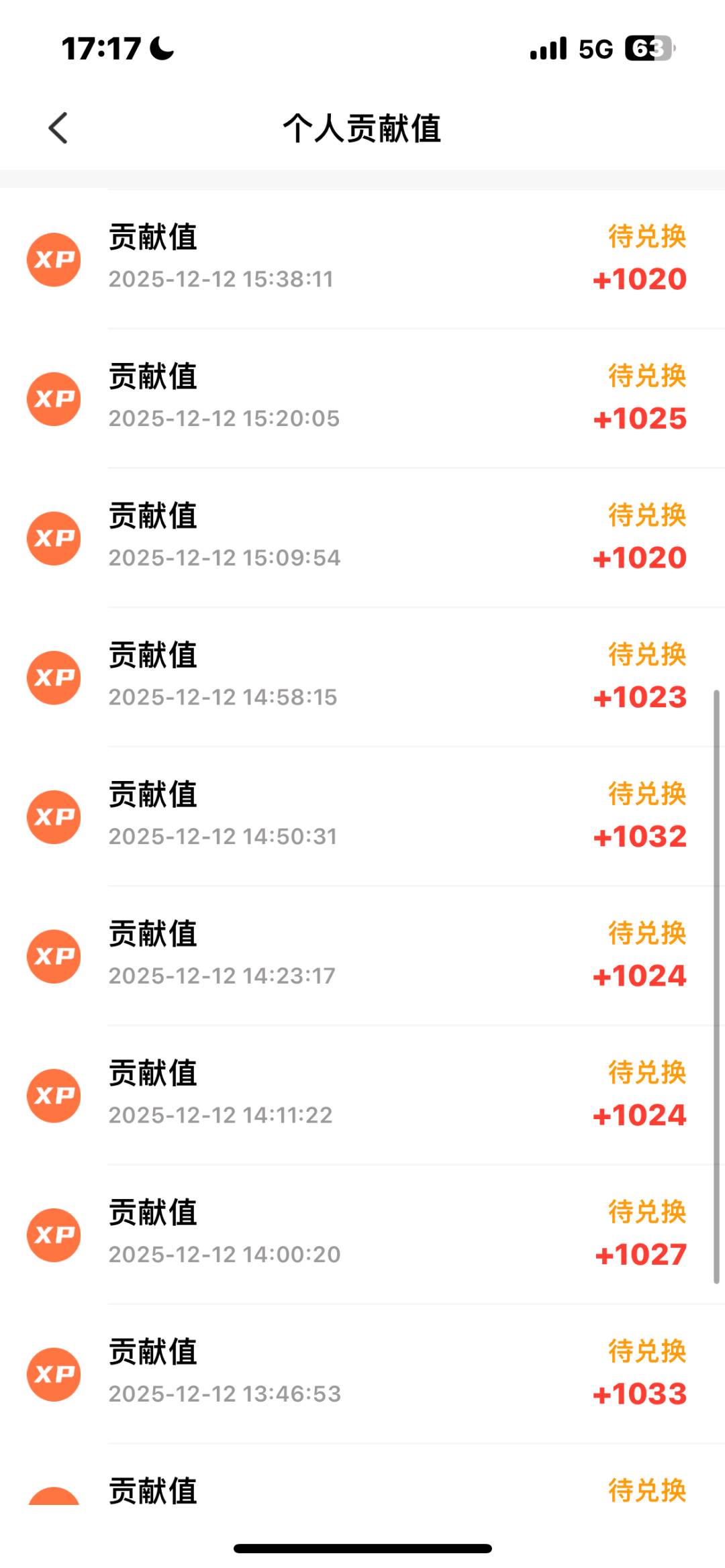Tap the XP icon beside the 14:58:15 record

pyautogui.click(x=54, y=677)
